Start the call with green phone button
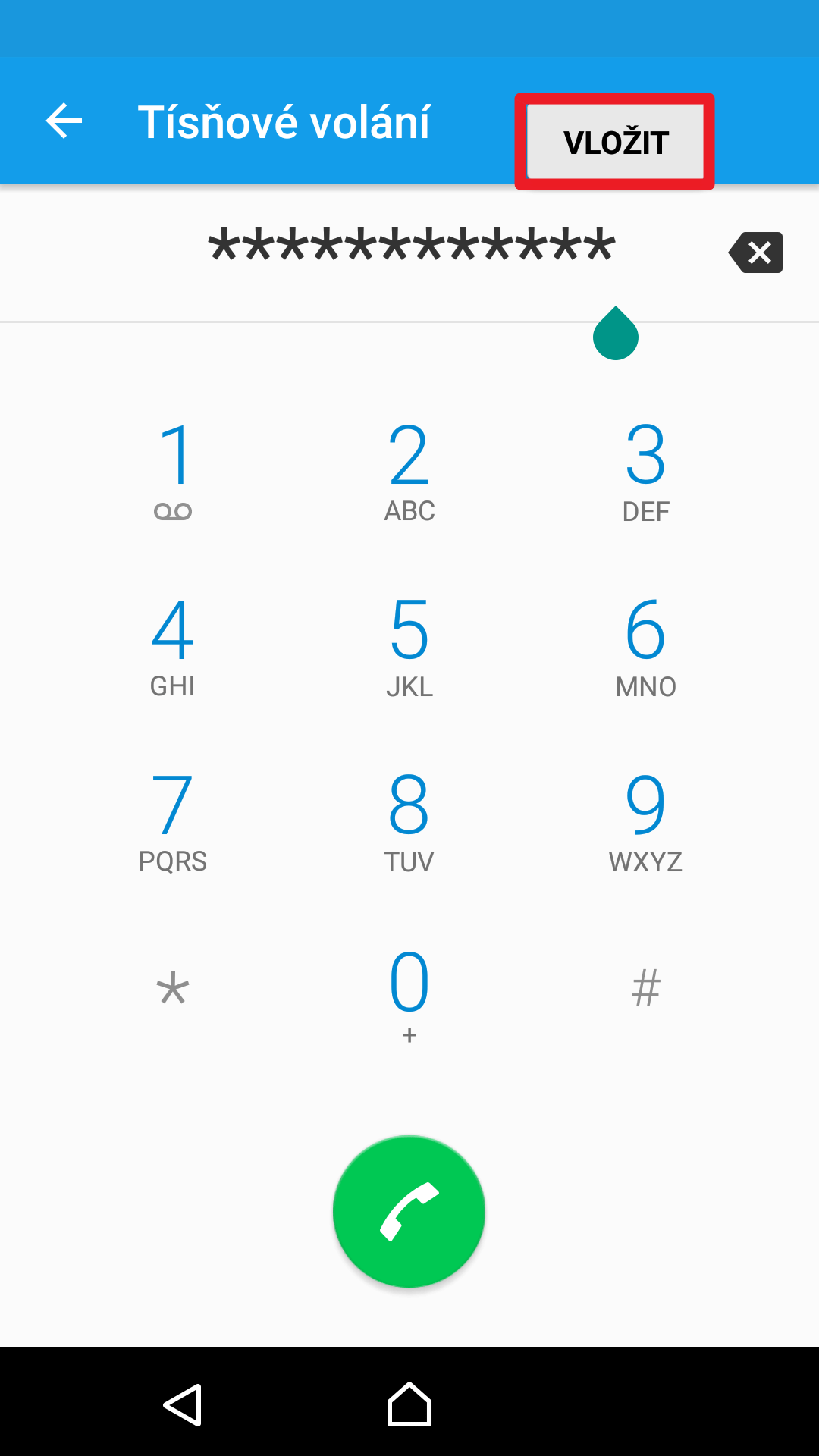 [409, 1211]
